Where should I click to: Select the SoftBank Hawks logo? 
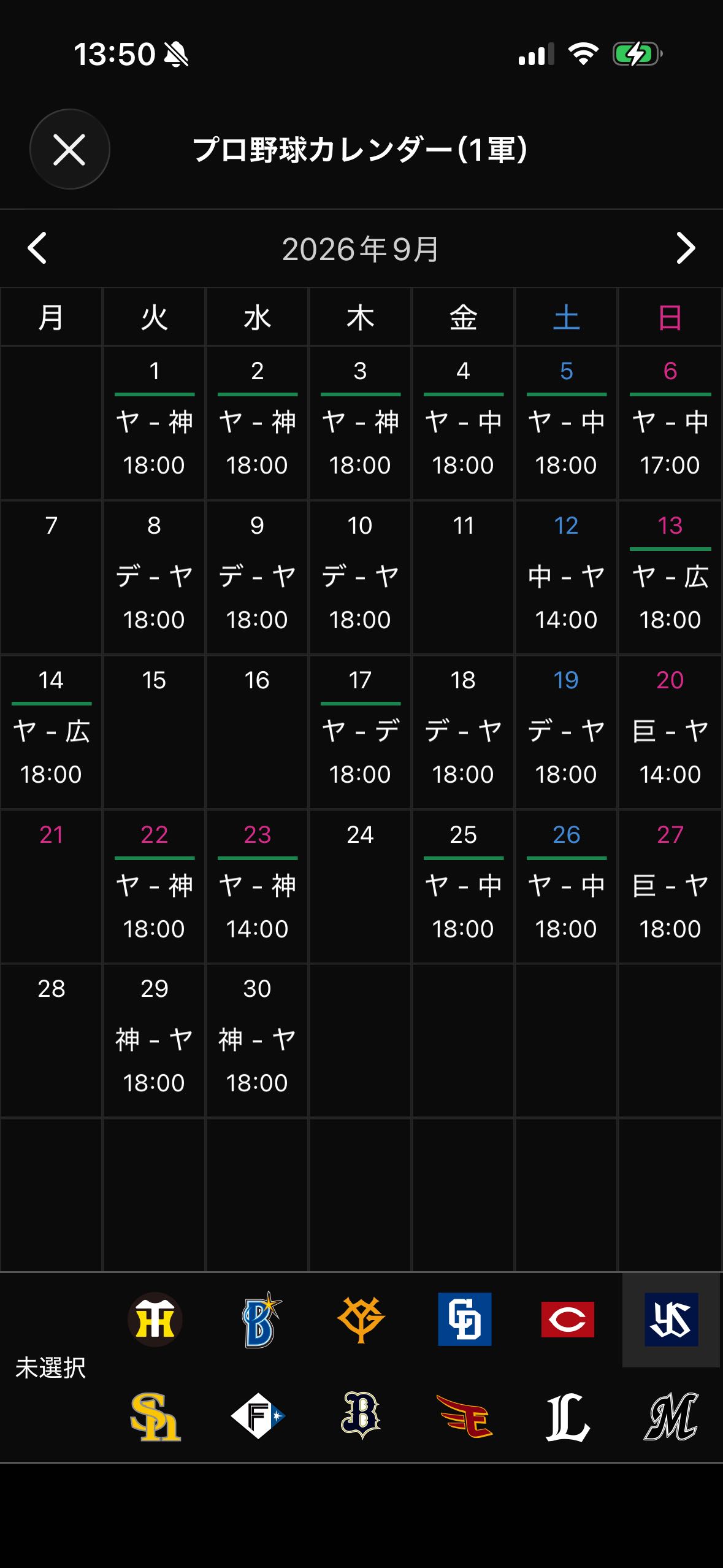(x=155, y=1416)
